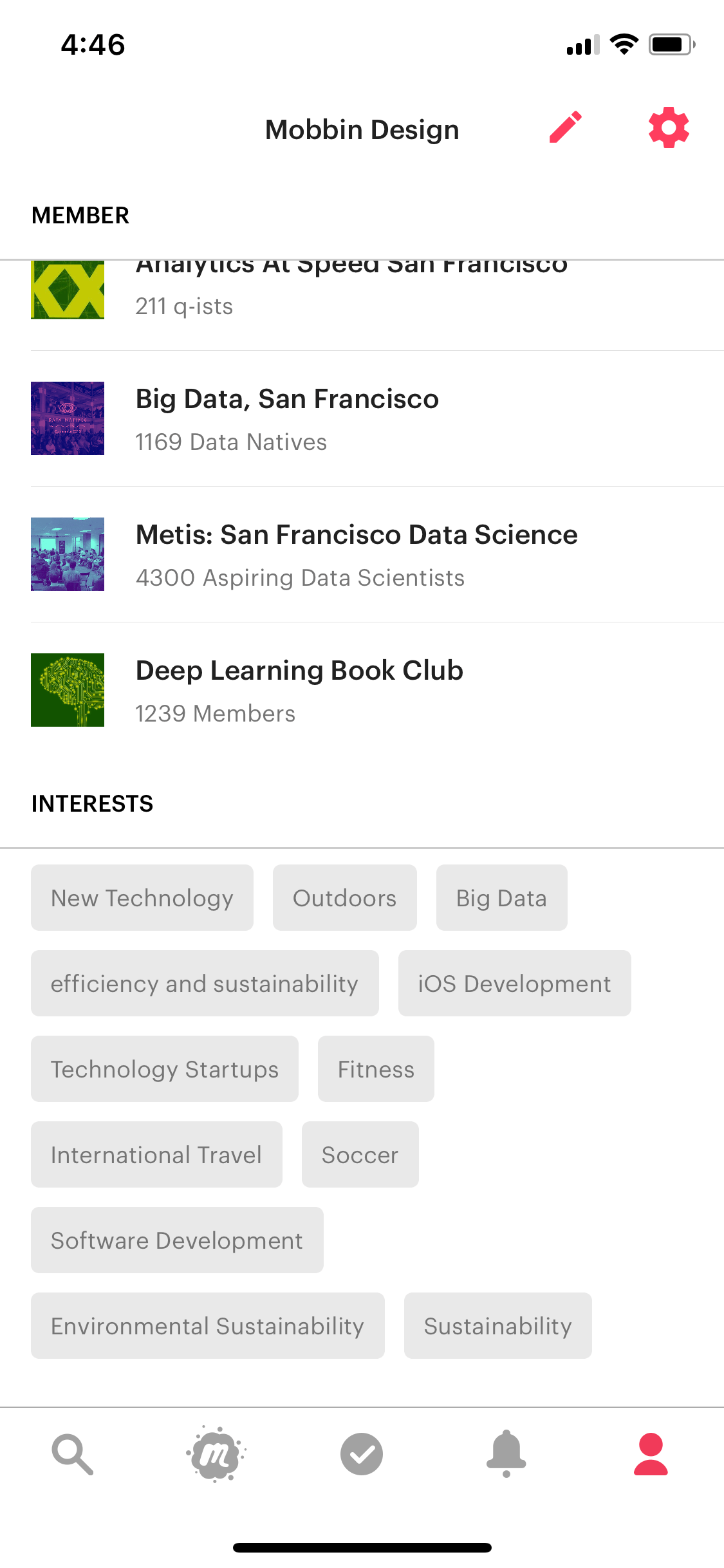Open the notifications bell tab
The image size is (724, 1568).
pyautogui.click(x=506, y=1454)
